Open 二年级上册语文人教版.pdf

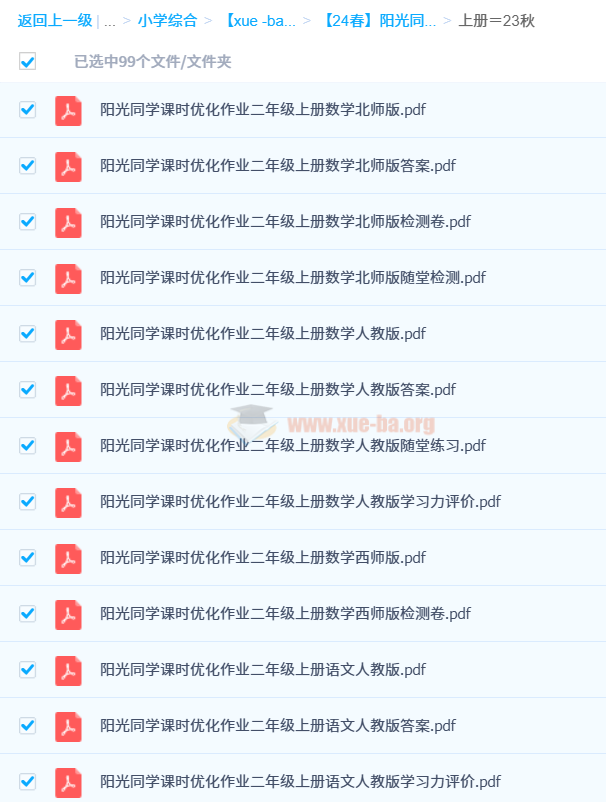[x=263, y=670]
